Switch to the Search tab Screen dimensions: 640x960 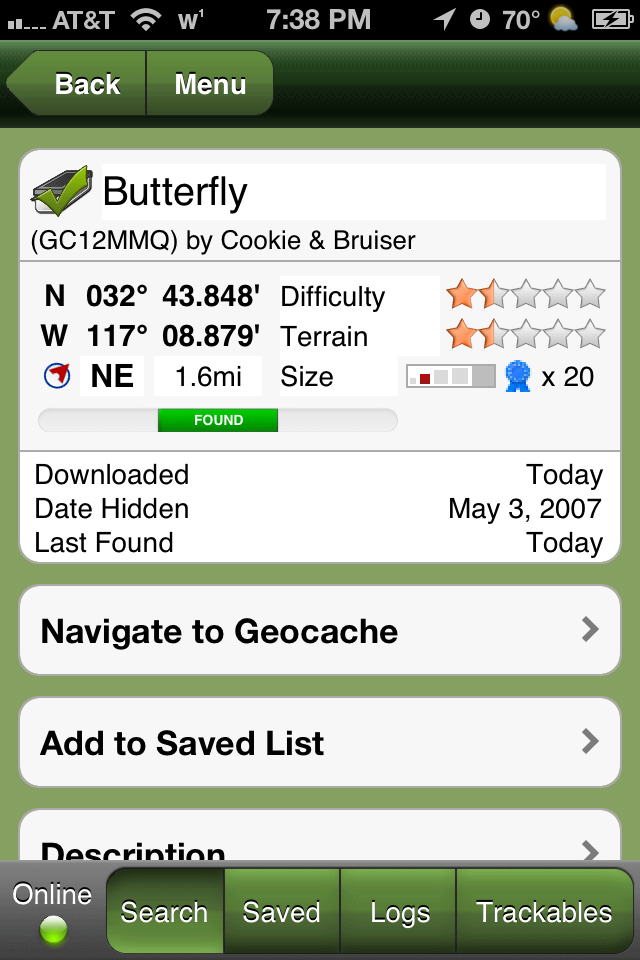pyautogui.click(x=165, y=911)
